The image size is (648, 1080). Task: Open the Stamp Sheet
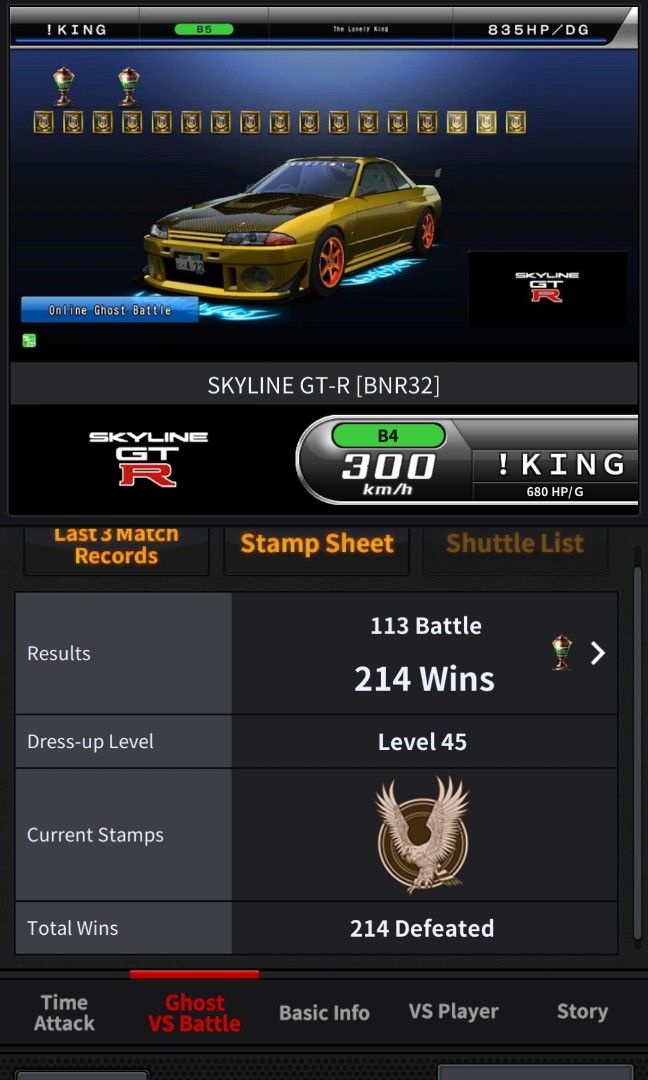317,545
